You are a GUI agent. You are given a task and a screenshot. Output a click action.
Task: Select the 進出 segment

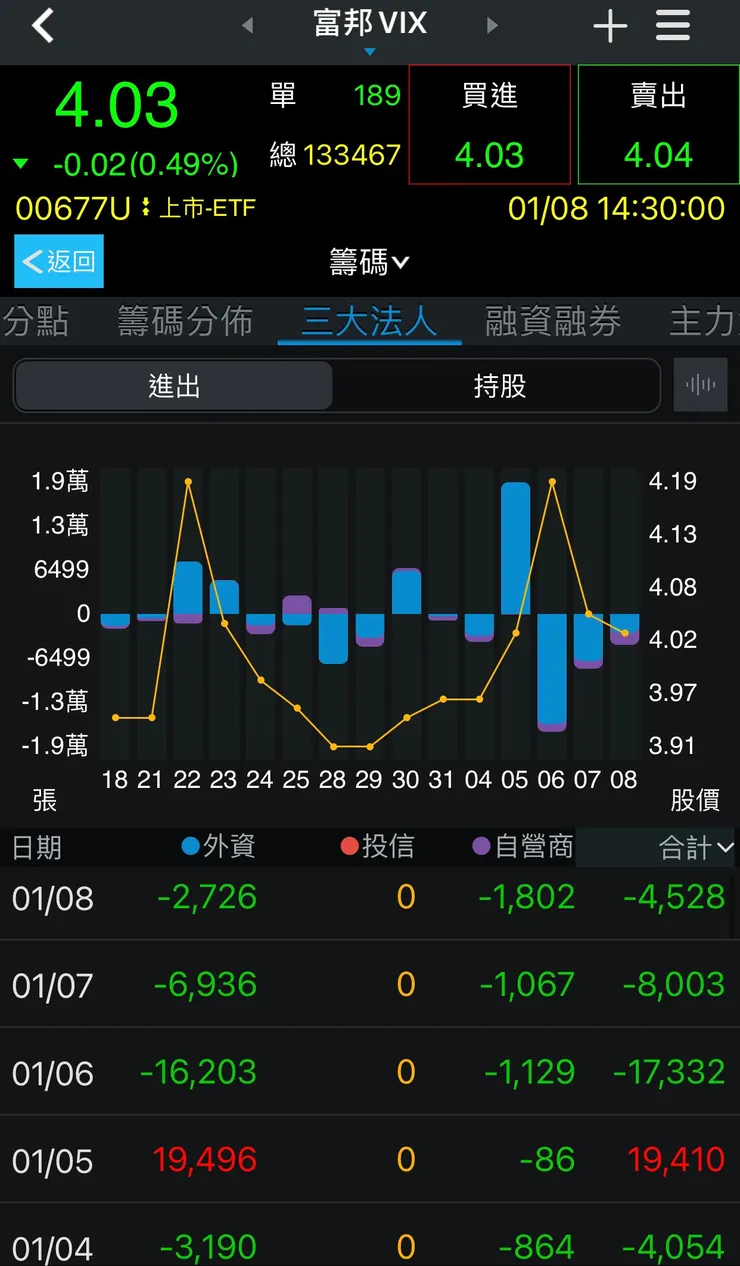[172, 385]
